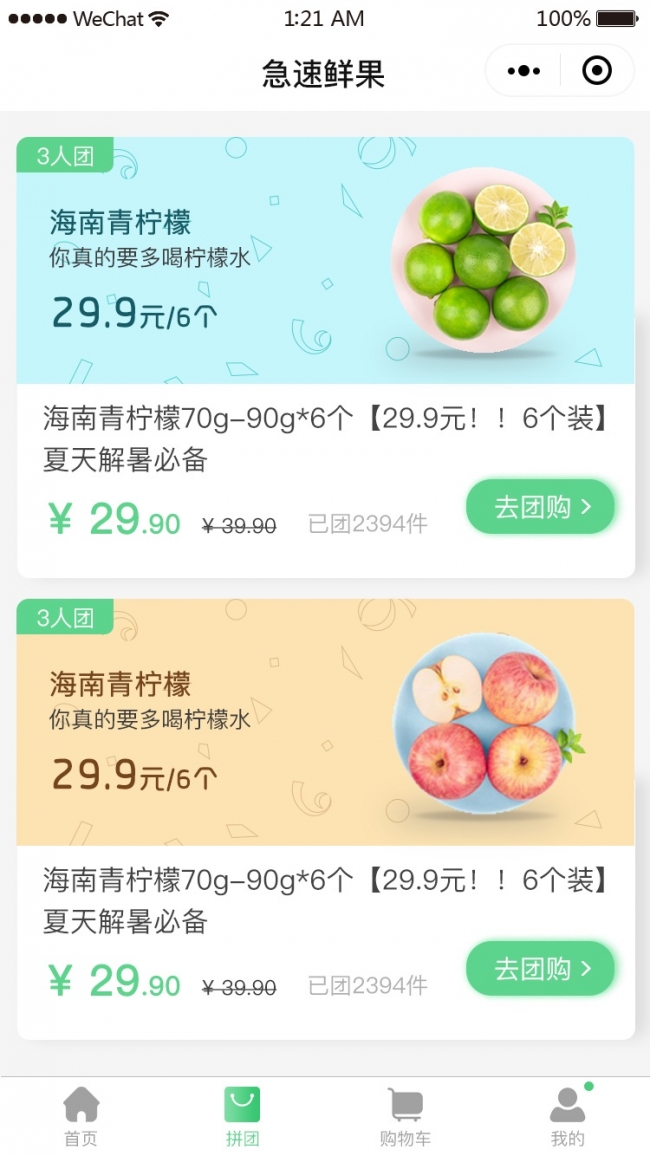The image size is (650, 1156).
Task: Go to the 购物车 tab
Action: [x=405, y=1116]
